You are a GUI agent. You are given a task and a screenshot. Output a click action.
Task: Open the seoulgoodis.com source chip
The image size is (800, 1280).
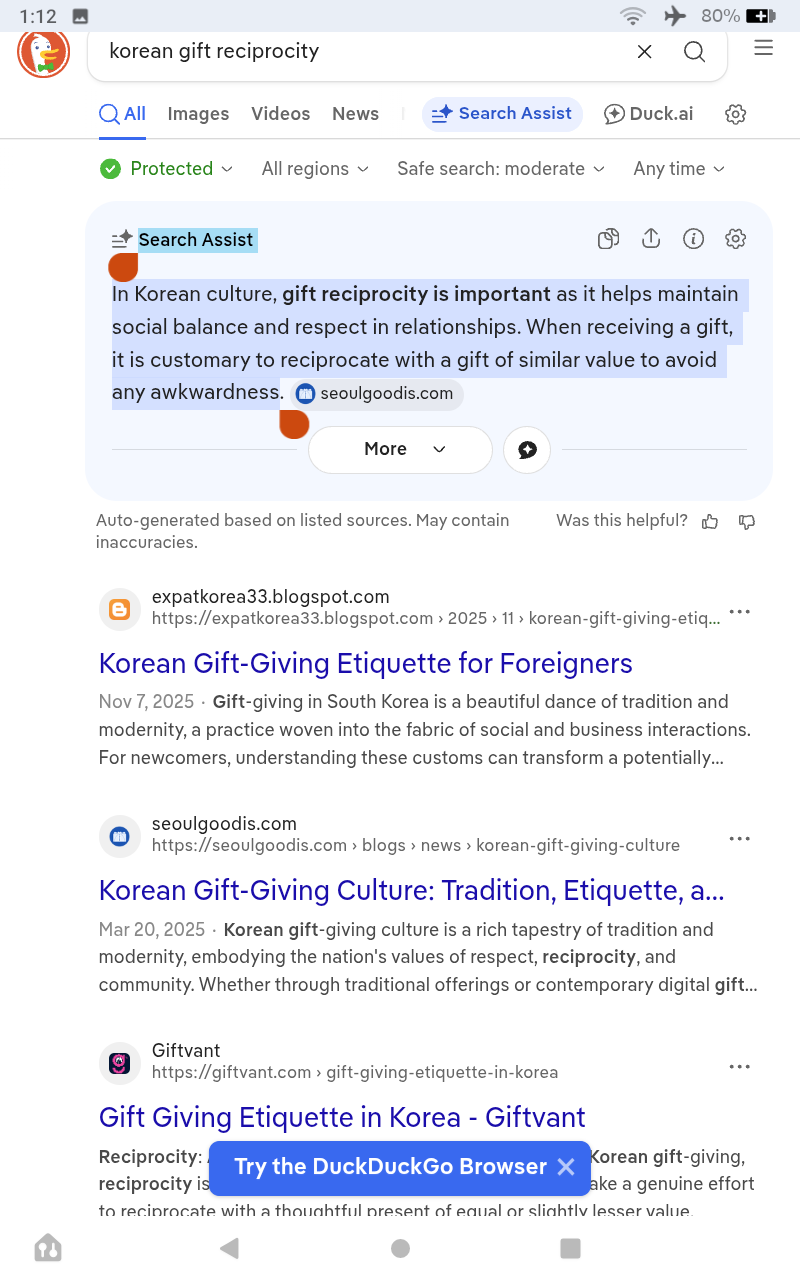(377, 394)
